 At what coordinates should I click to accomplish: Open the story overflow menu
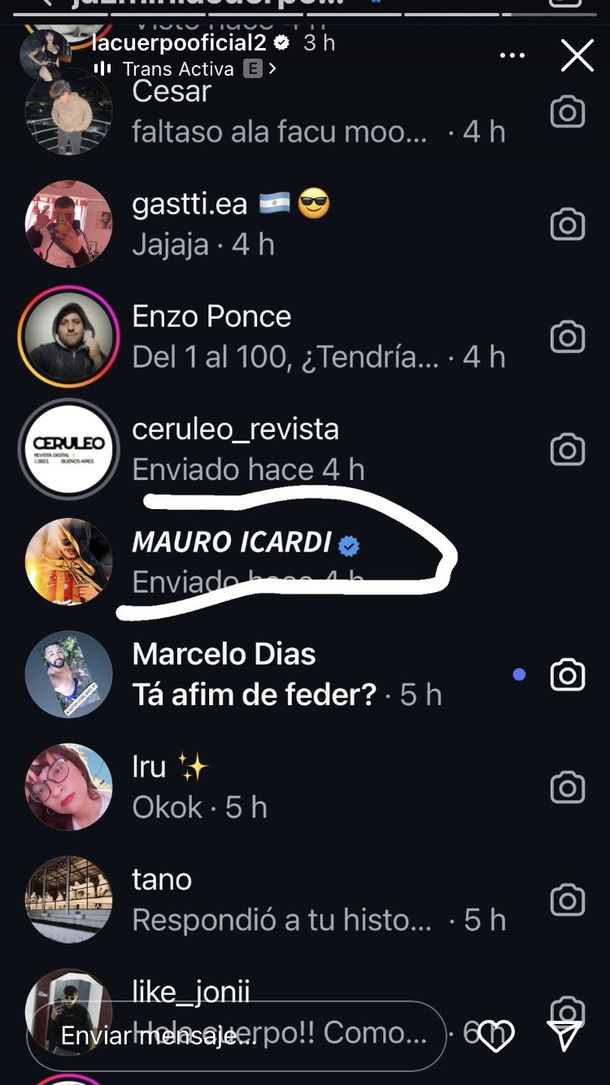512,56
